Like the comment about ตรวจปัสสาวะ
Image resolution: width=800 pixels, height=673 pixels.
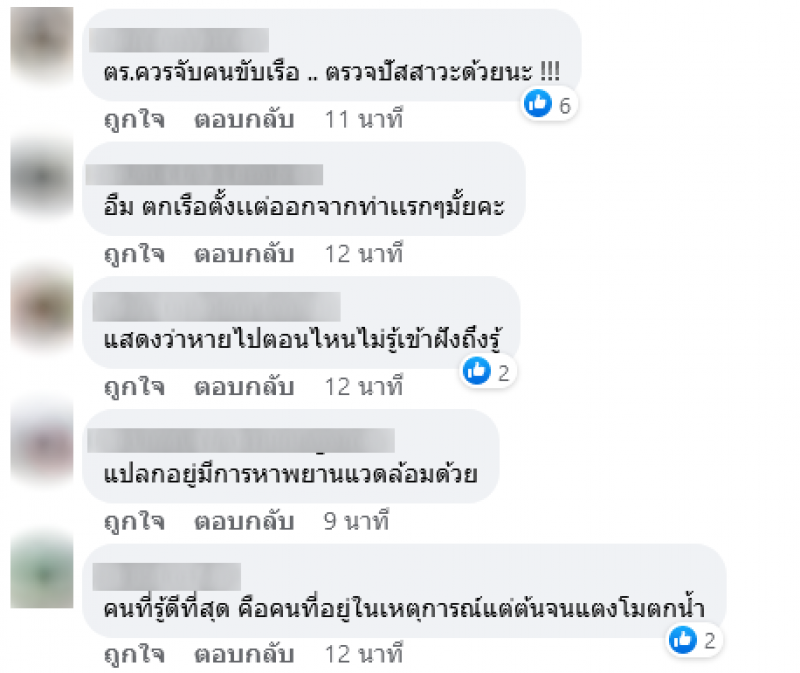point(134,121)
